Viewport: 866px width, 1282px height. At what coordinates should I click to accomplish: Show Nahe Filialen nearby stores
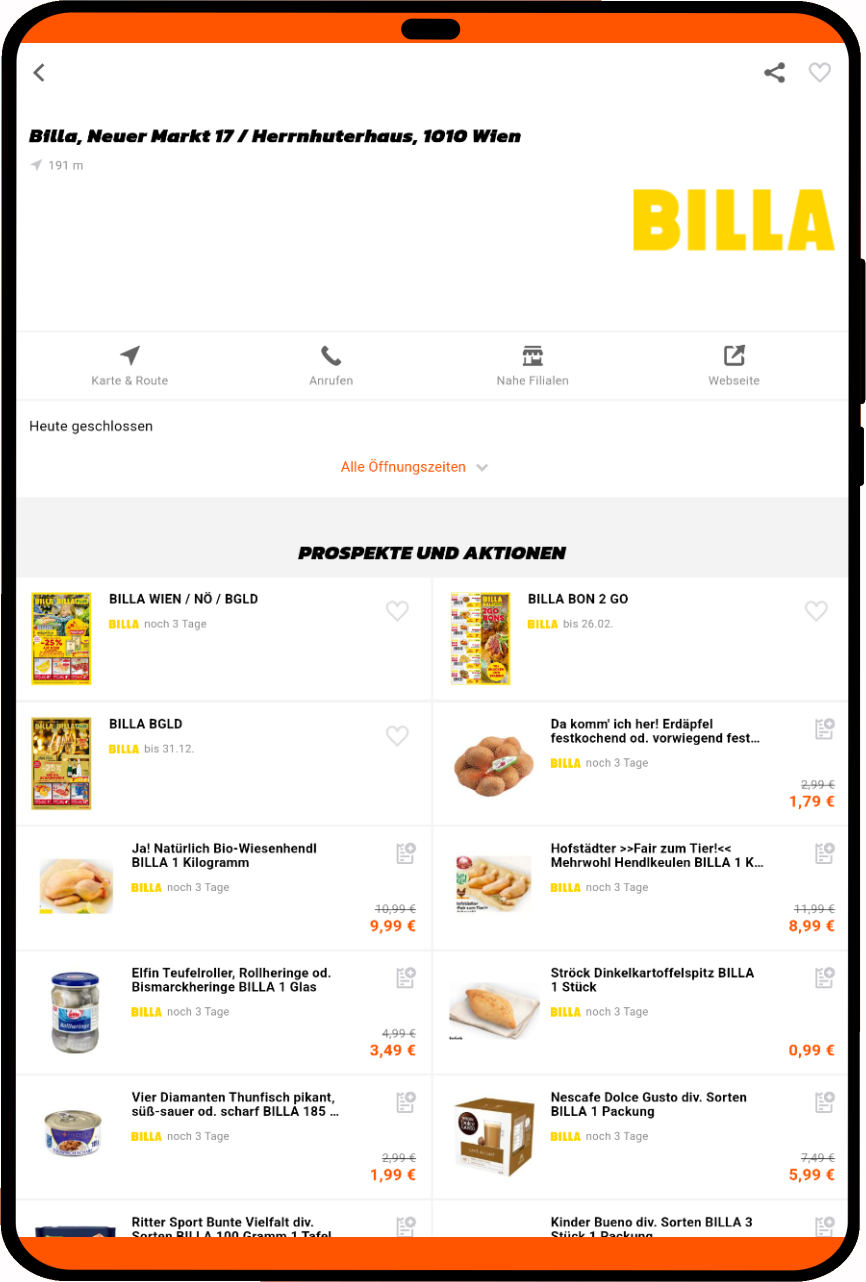click(533, 364)
